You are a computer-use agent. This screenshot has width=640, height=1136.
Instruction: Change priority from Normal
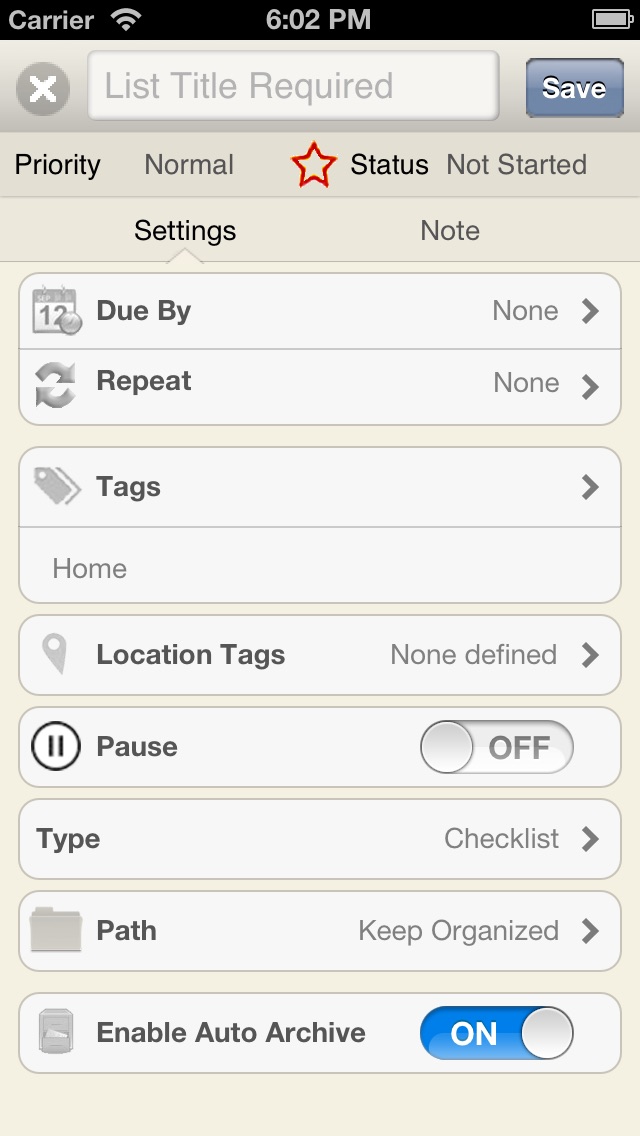coord(188,164)
